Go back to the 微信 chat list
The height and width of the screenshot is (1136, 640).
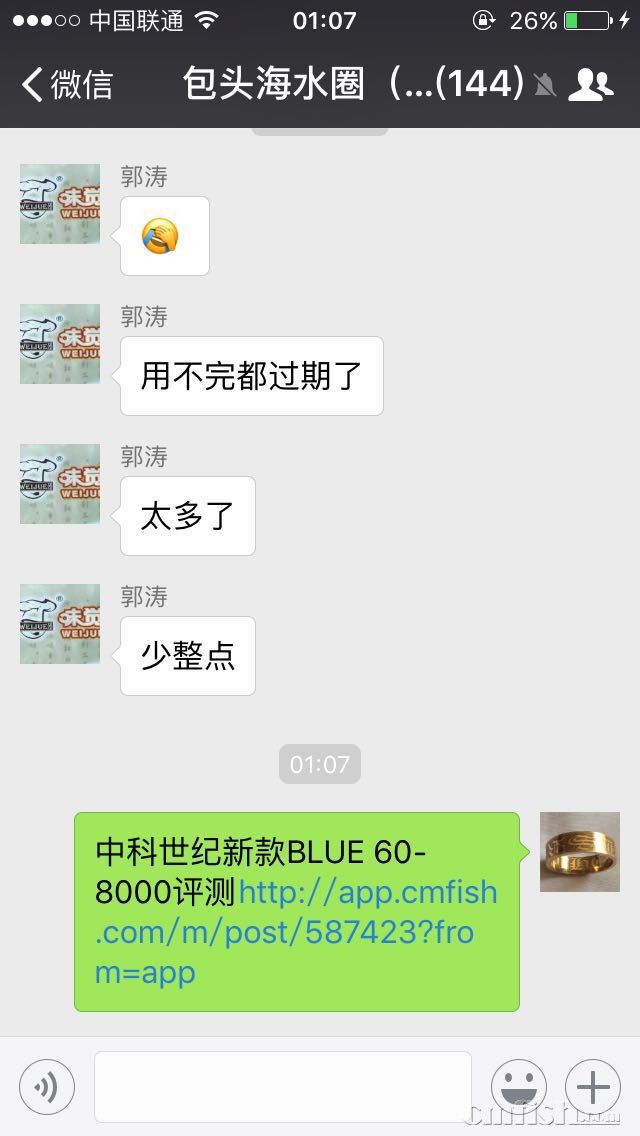[x=66, y=85]
